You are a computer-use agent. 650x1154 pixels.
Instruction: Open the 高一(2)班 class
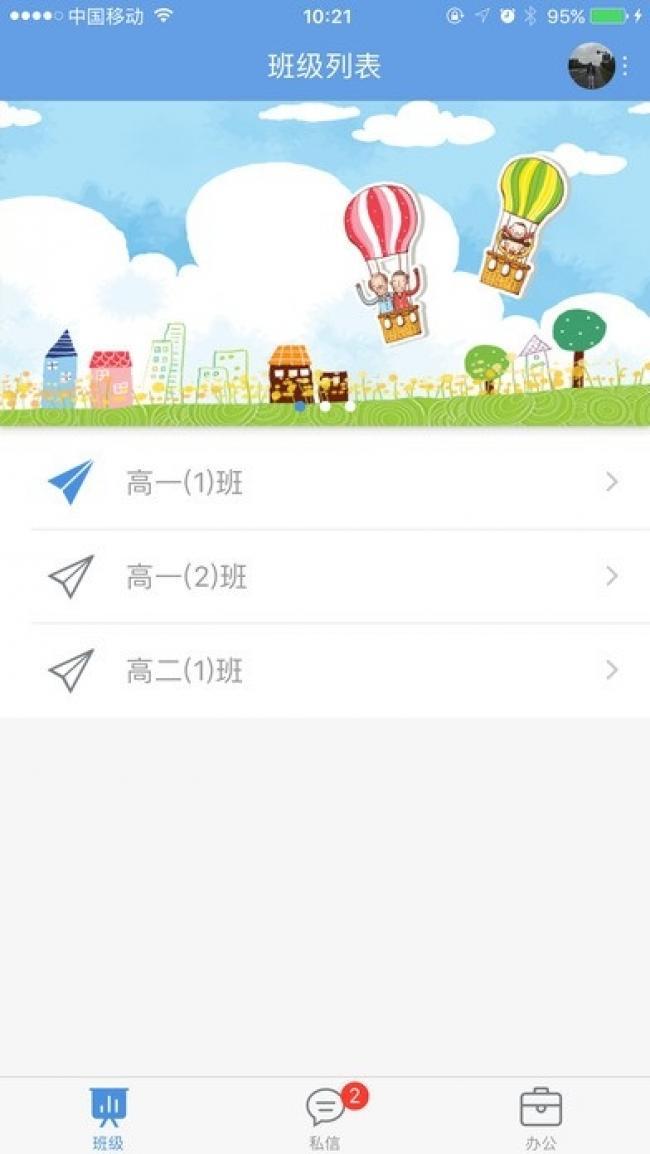coord(325,576)
